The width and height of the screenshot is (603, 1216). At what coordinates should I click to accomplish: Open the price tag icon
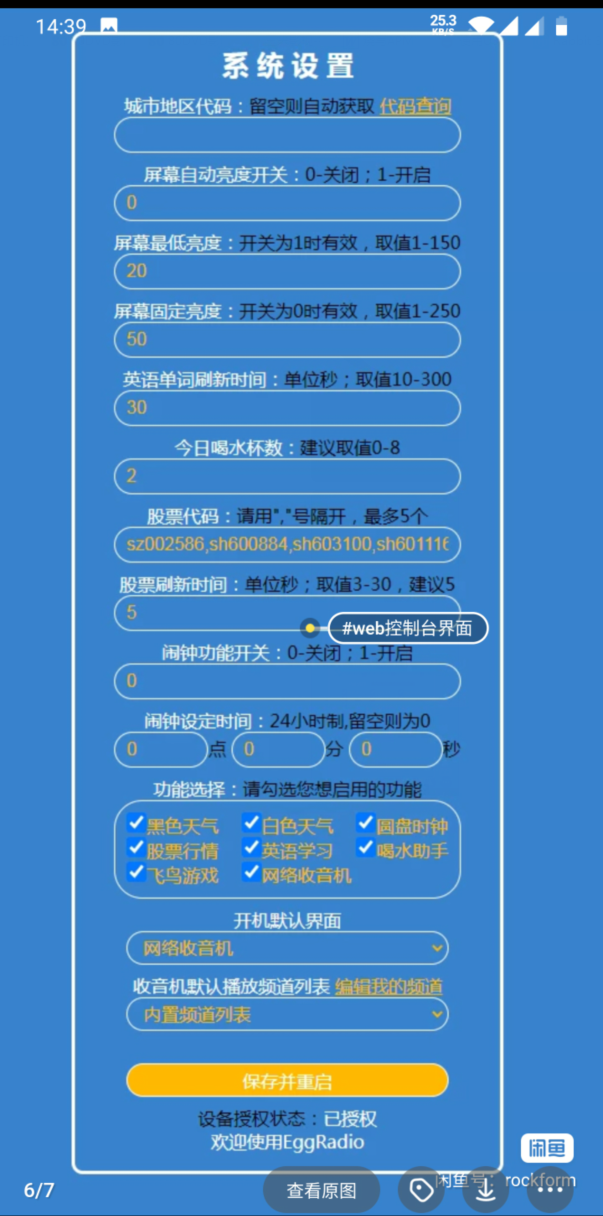(421, 1190)
